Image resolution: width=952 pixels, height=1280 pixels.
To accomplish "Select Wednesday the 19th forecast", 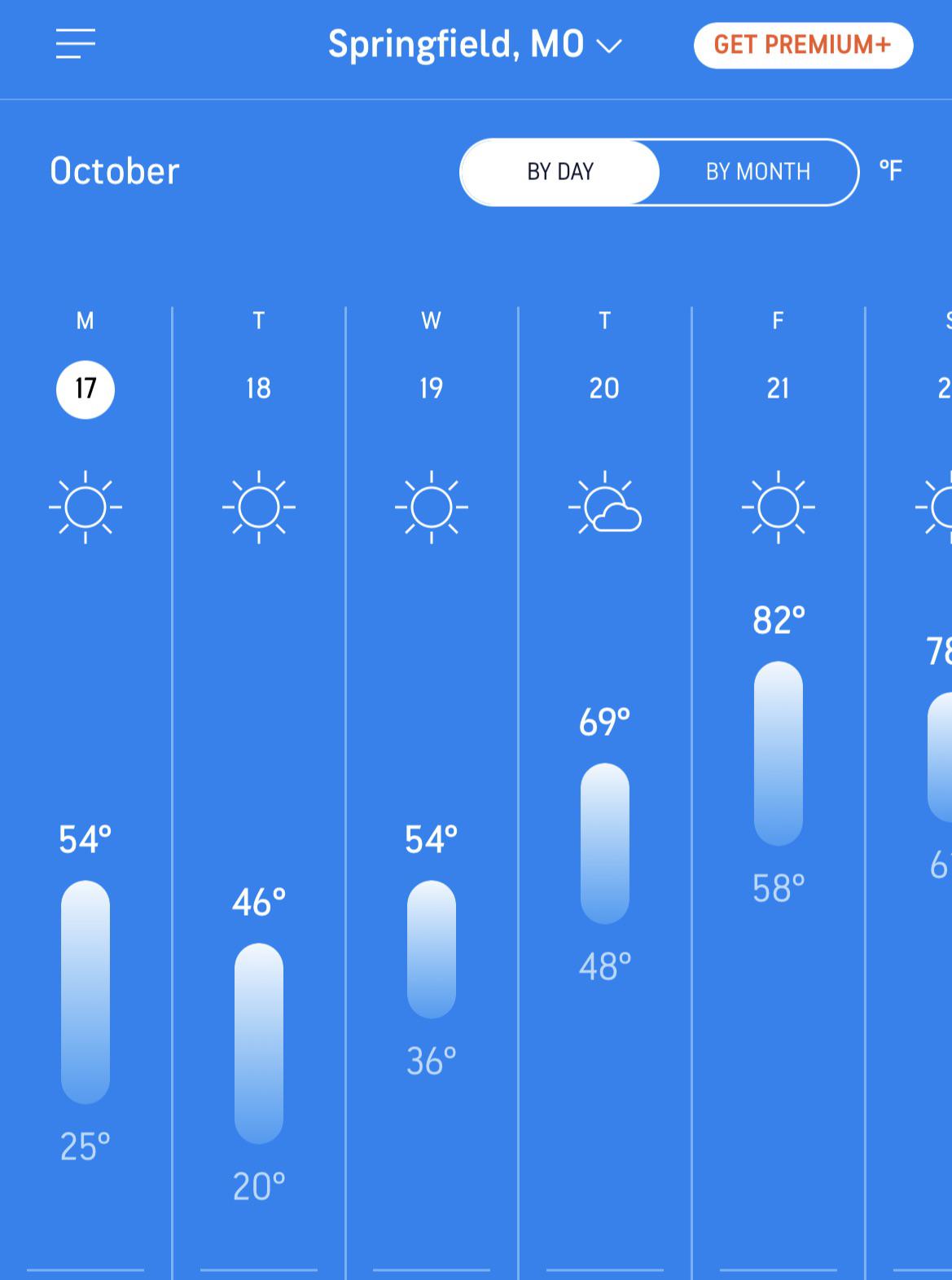I will coord(432,389).
